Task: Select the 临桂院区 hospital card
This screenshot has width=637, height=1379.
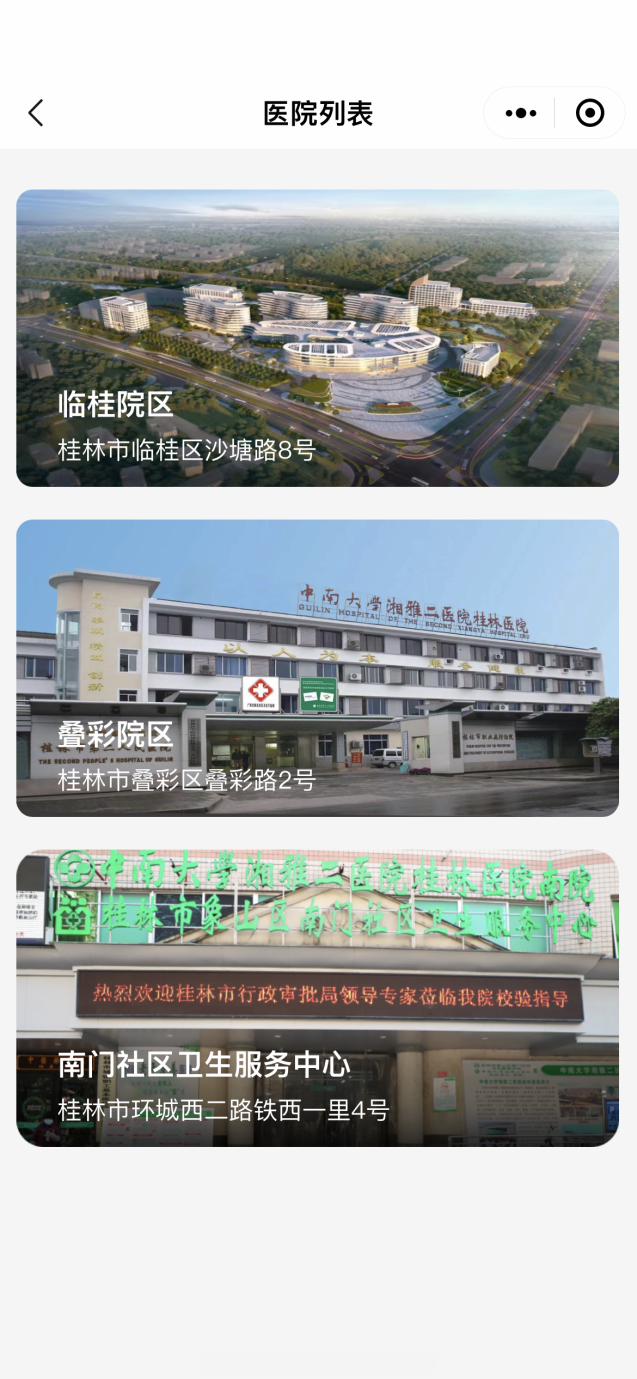Action: click(317, 338)
